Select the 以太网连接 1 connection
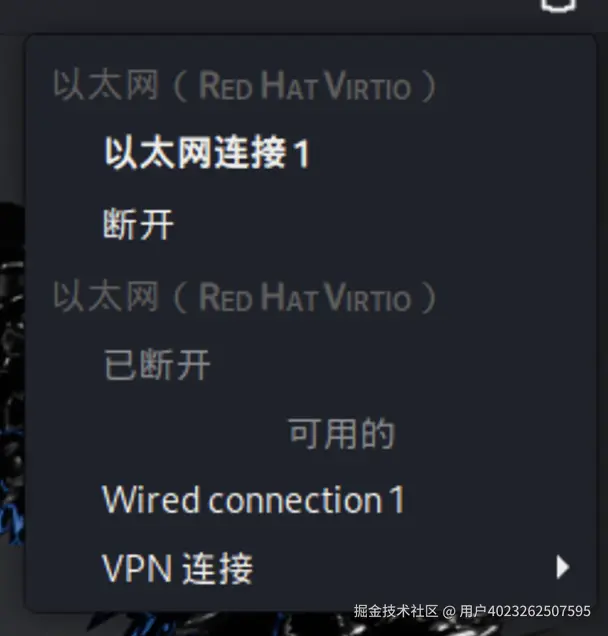Image resolution: width=608 pixels, height=636 pixels. tap(206, 155)
